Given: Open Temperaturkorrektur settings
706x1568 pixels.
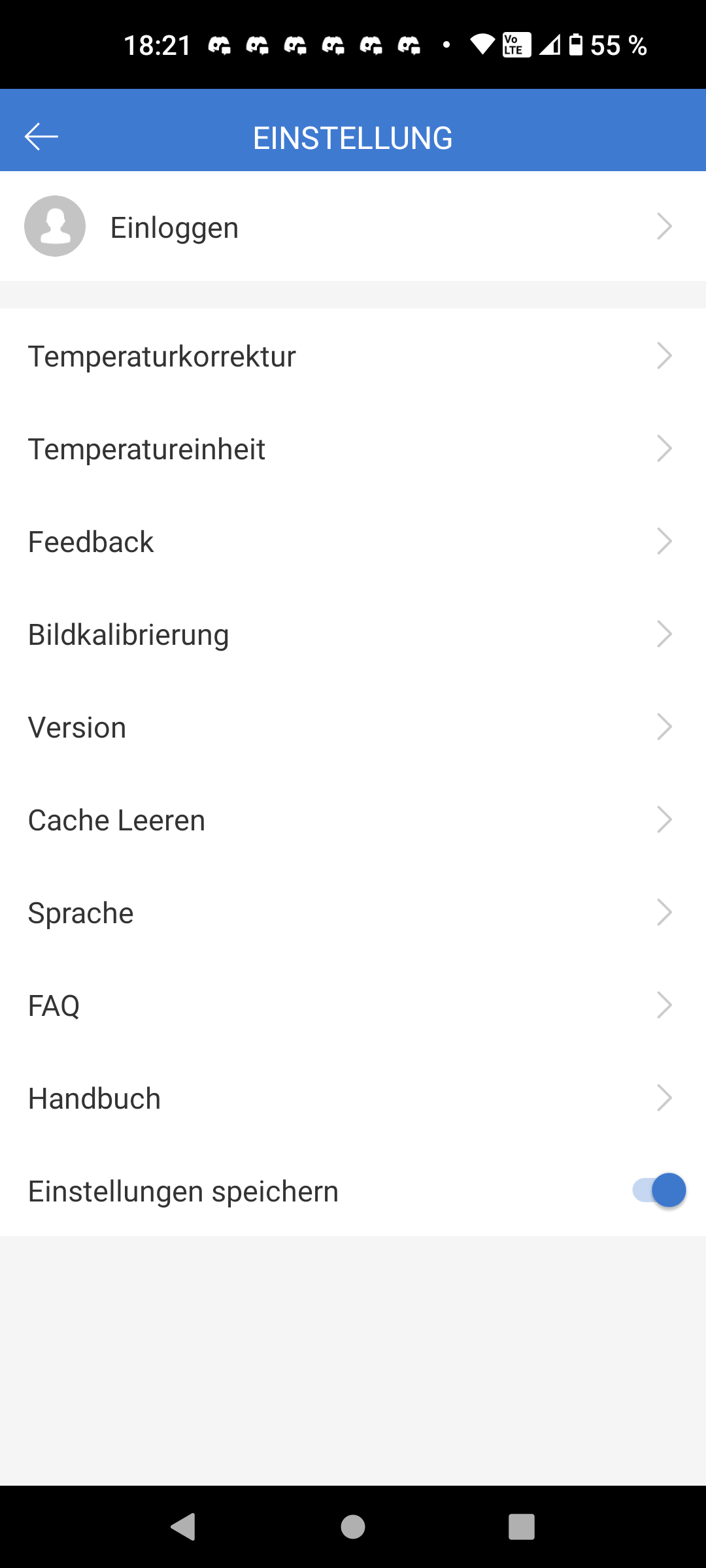Looking at the screenshot, I should (353, 356).
